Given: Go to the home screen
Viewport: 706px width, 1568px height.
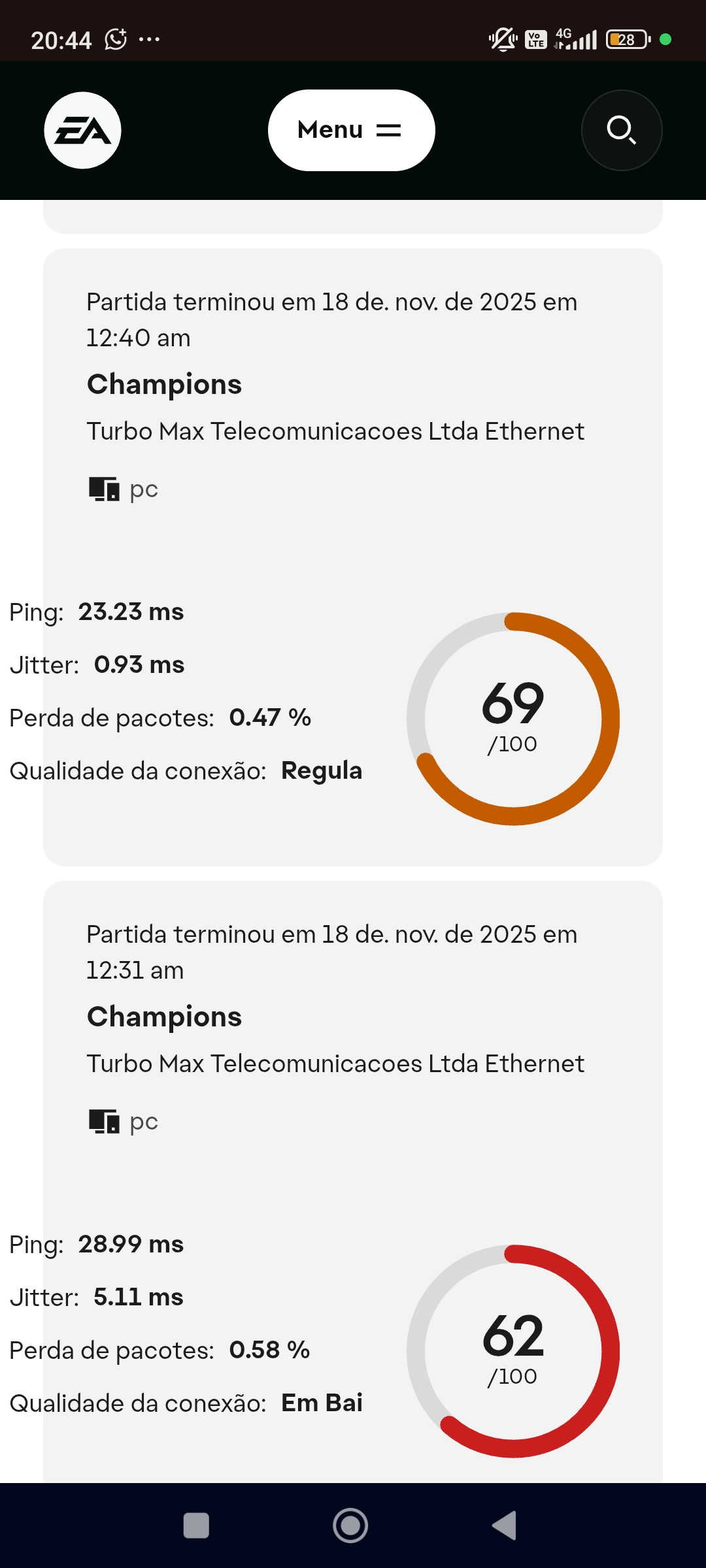Looking at the screenshot, I should click(x=350, y=1526).
